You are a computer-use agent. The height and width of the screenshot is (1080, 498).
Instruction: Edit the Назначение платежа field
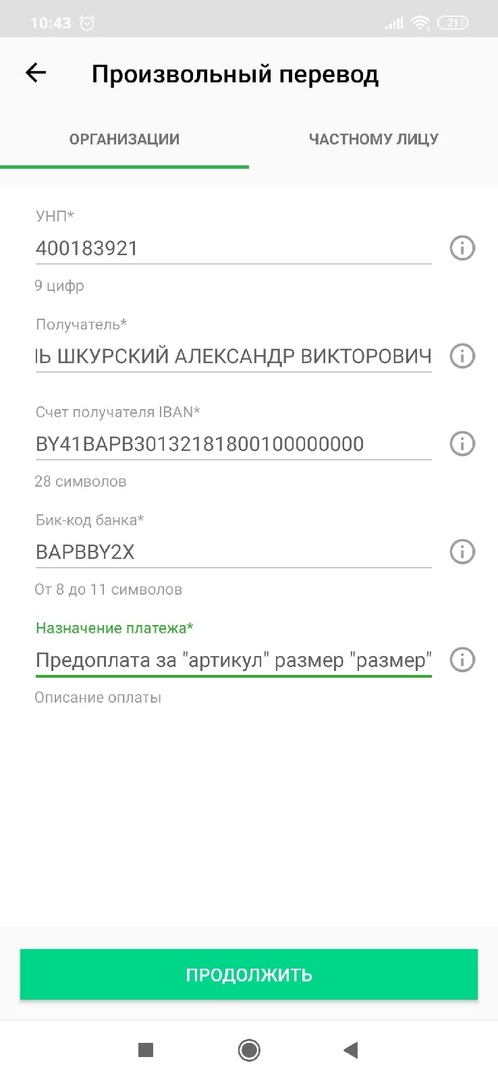234,661
